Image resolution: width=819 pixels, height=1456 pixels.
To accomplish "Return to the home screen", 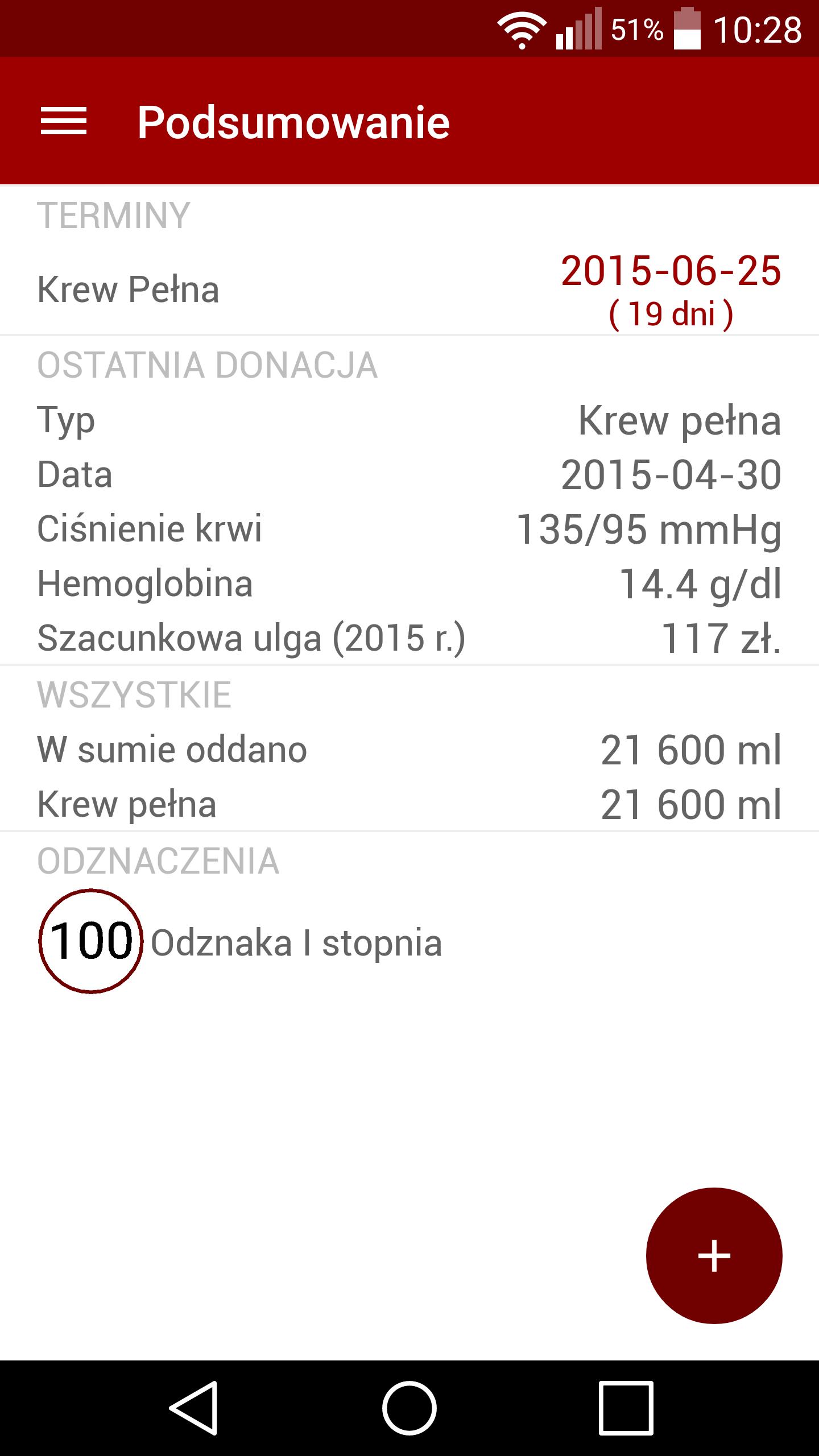I will tap(409, 1408).
